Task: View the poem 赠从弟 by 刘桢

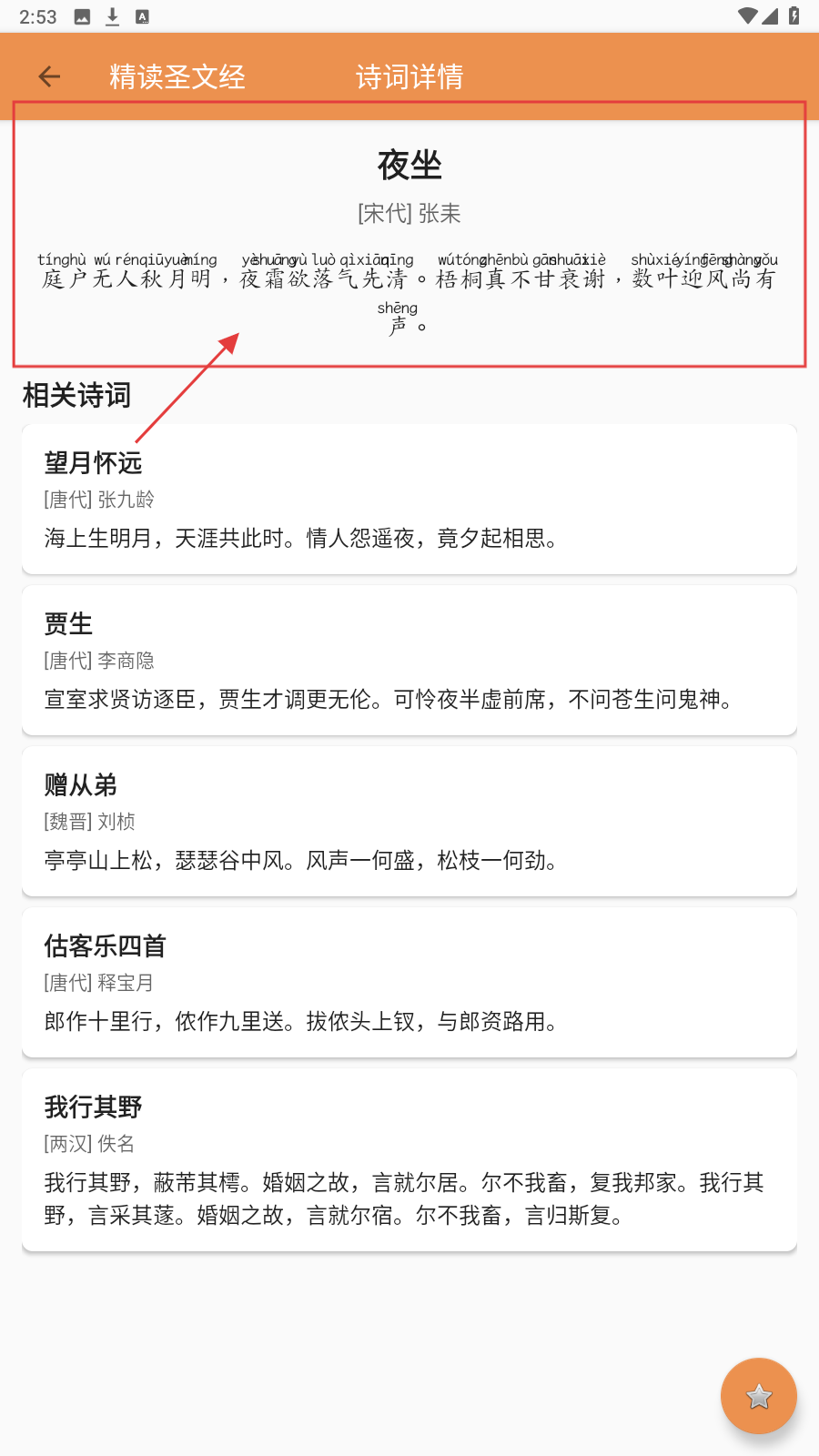Action: [409, 822]
